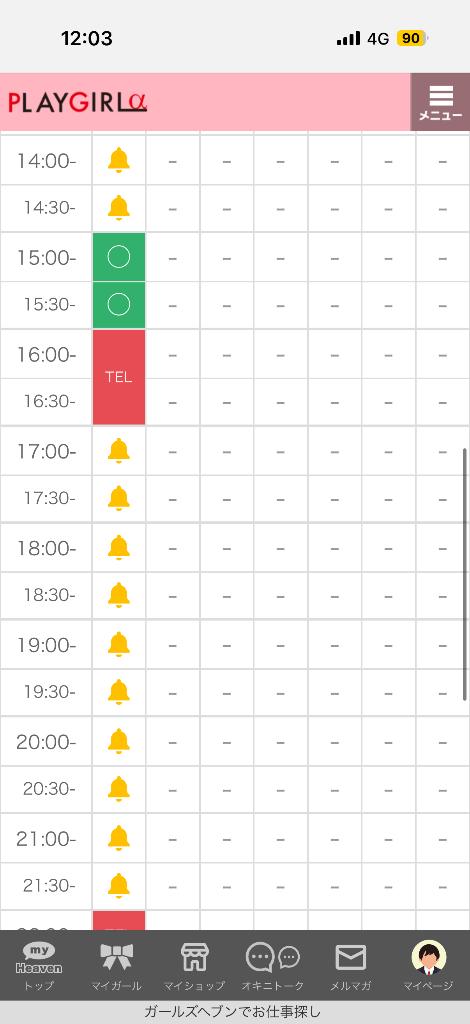Viewport: 470px width, 1024px height.
Task: Switch to the マイショップ tab
Action: point(195,966)
